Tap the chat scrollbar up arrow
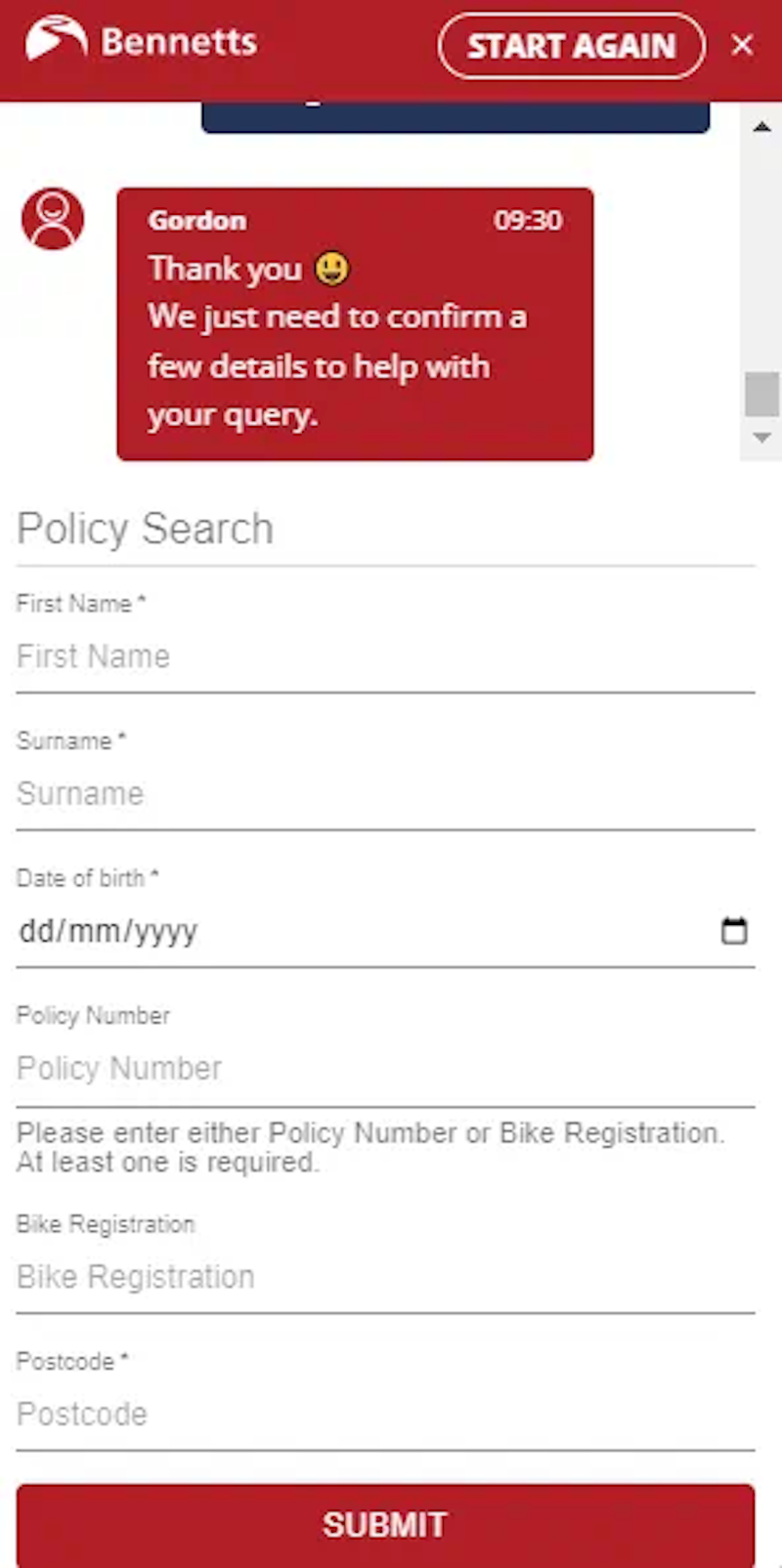The width and height of the screenshot is (782, 1568). pos(762,127)
